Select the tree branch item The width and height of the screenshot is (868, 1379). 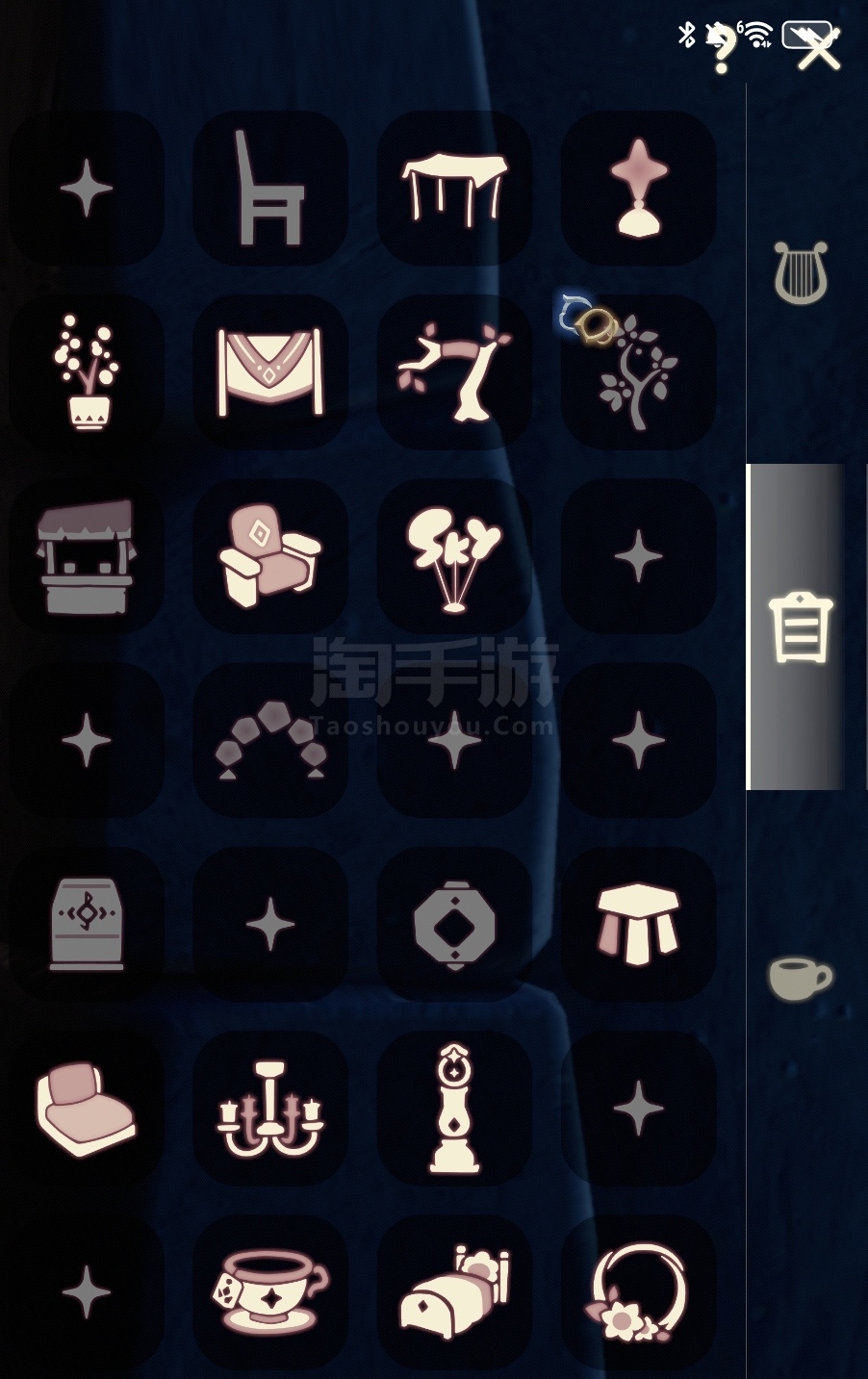[x=454, y=372]
